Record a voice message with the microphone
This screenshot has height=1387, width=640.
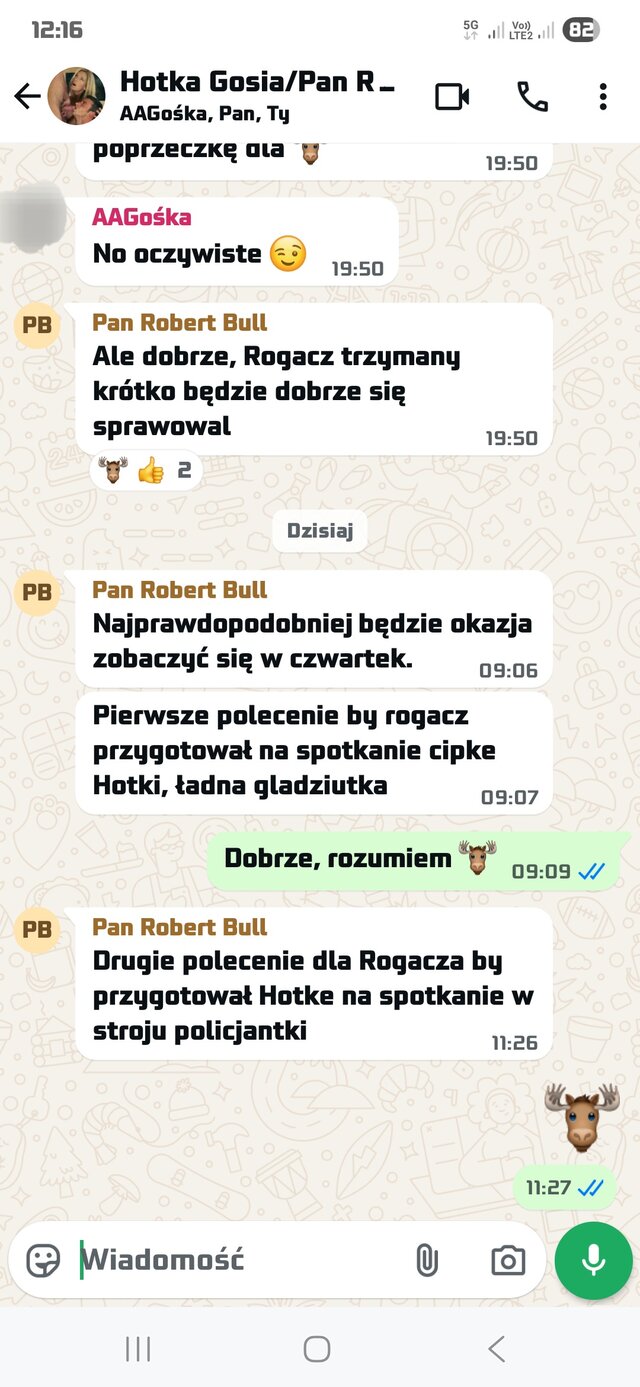tap(593, 1260)
